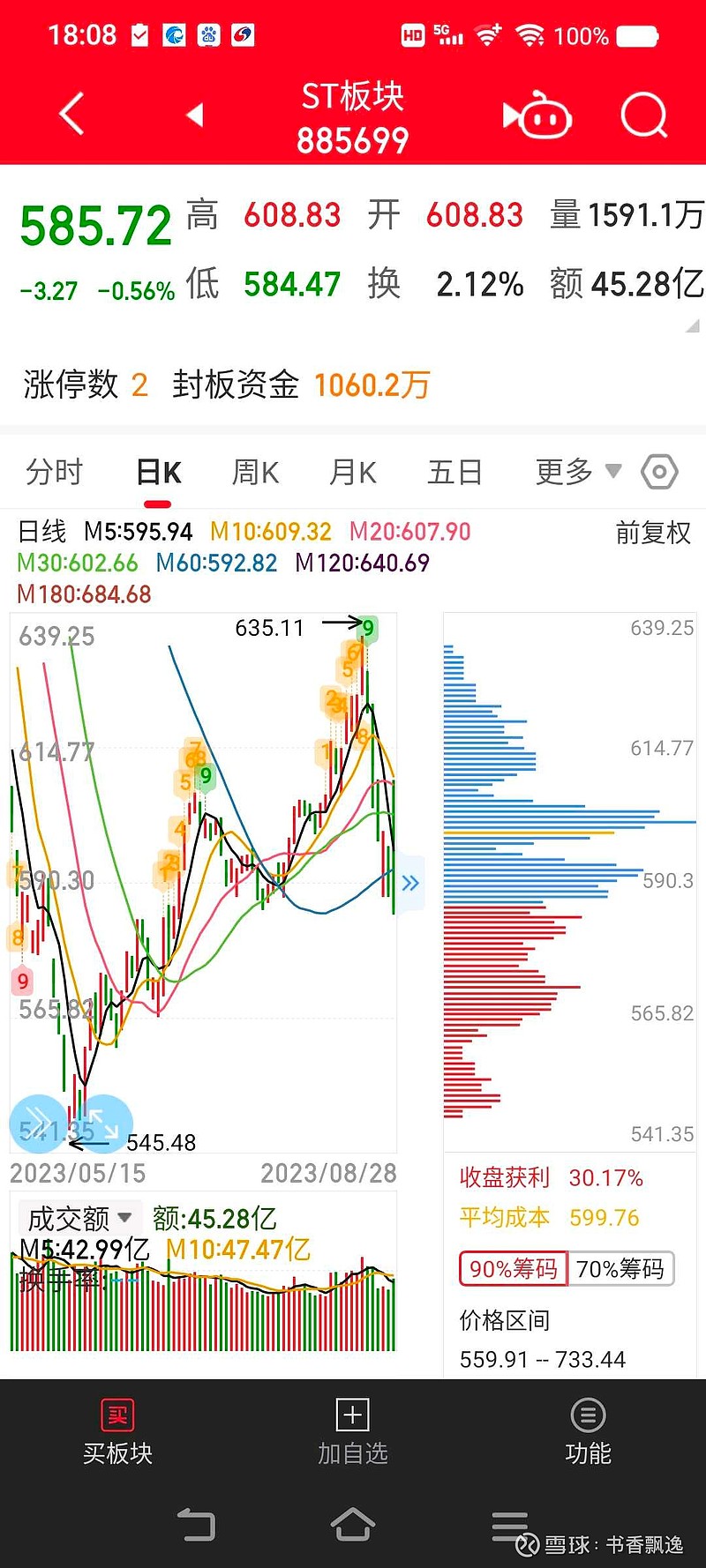Open the 功能 menu
Screen dimensions: 706x1568
588,1433
